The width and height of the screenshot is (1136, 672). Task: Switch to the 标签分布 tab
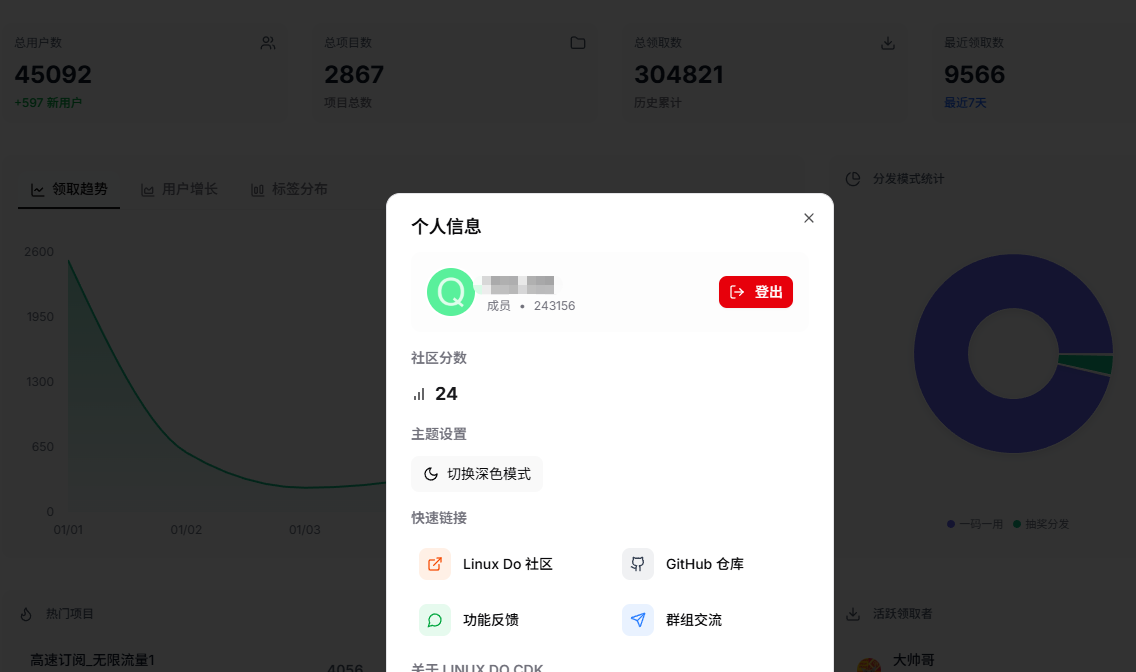(x=289, y=189)
